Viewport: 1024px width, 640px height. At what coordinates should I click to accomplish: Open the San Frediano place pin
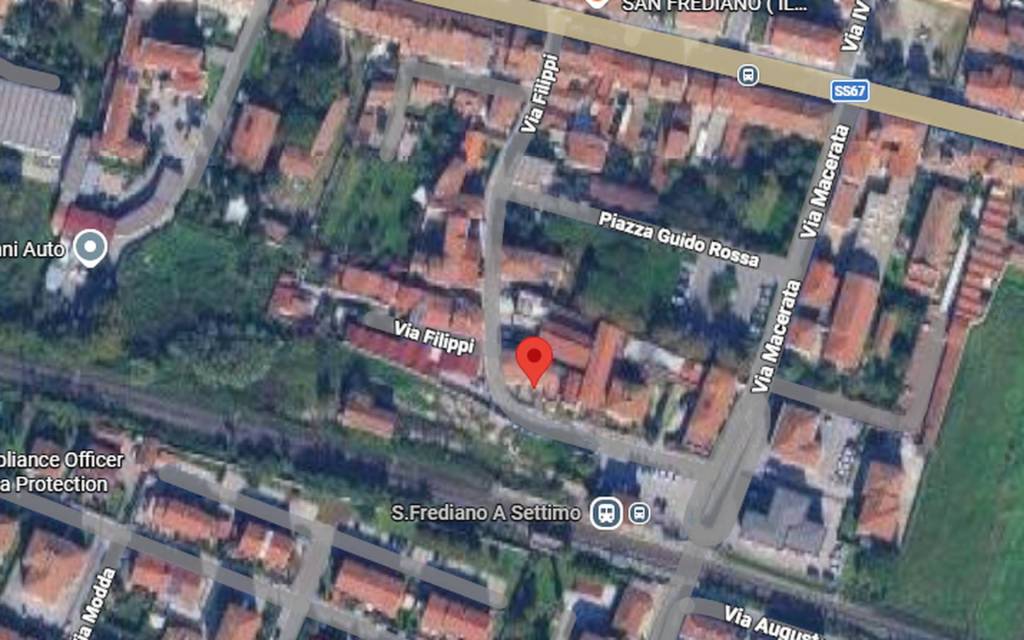[597, 4]
